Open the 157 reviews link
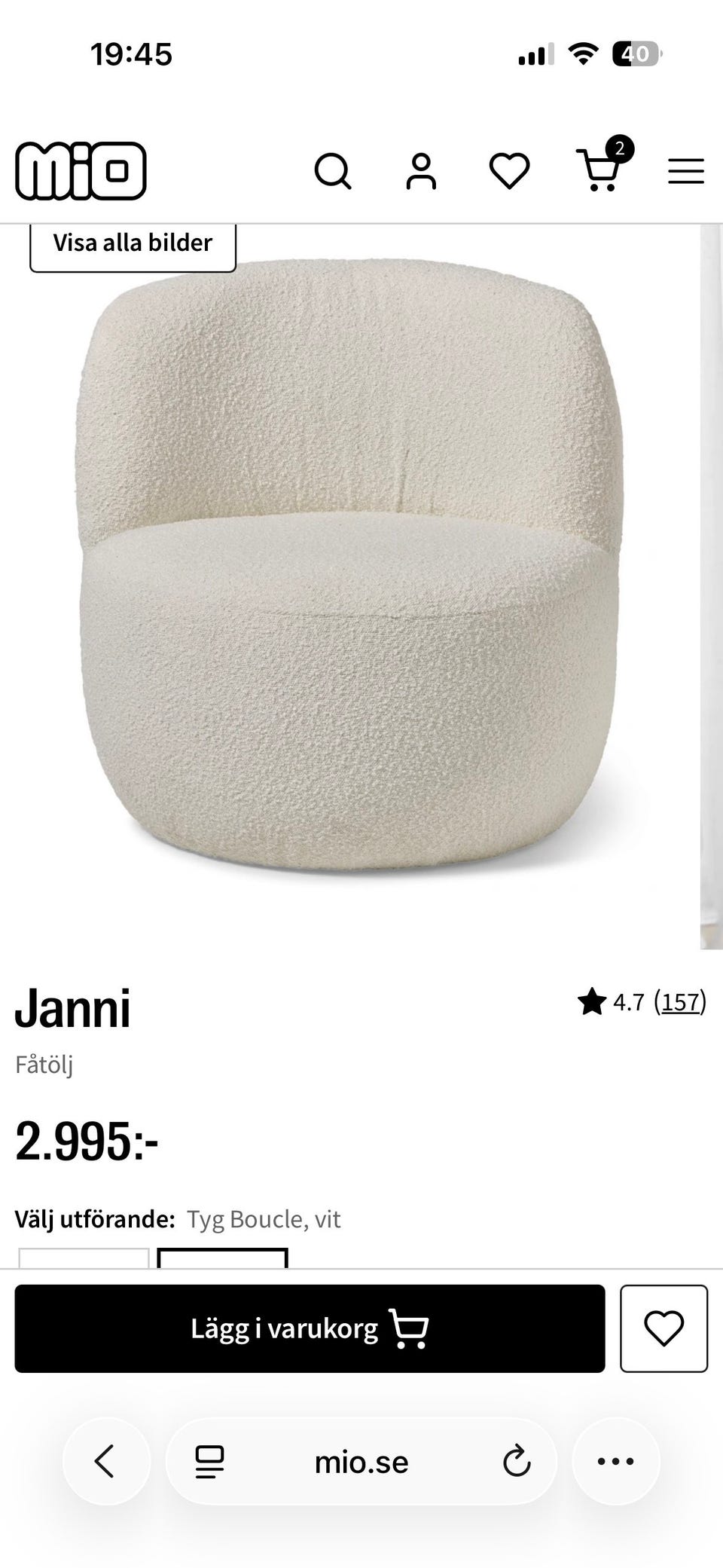 (x=680, y=1002)
